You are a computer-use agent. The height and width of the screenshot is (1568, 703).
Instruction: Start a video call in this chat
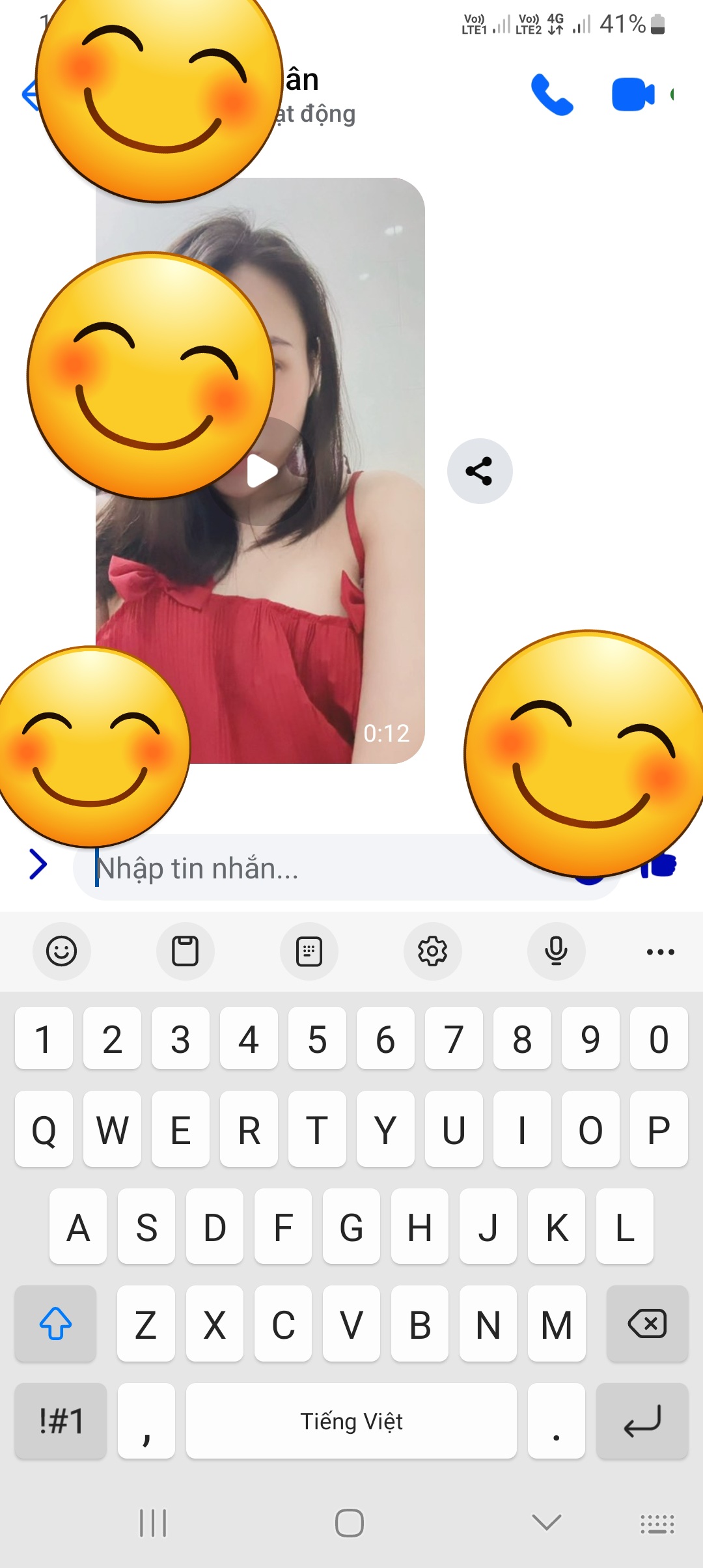(633, 95)
